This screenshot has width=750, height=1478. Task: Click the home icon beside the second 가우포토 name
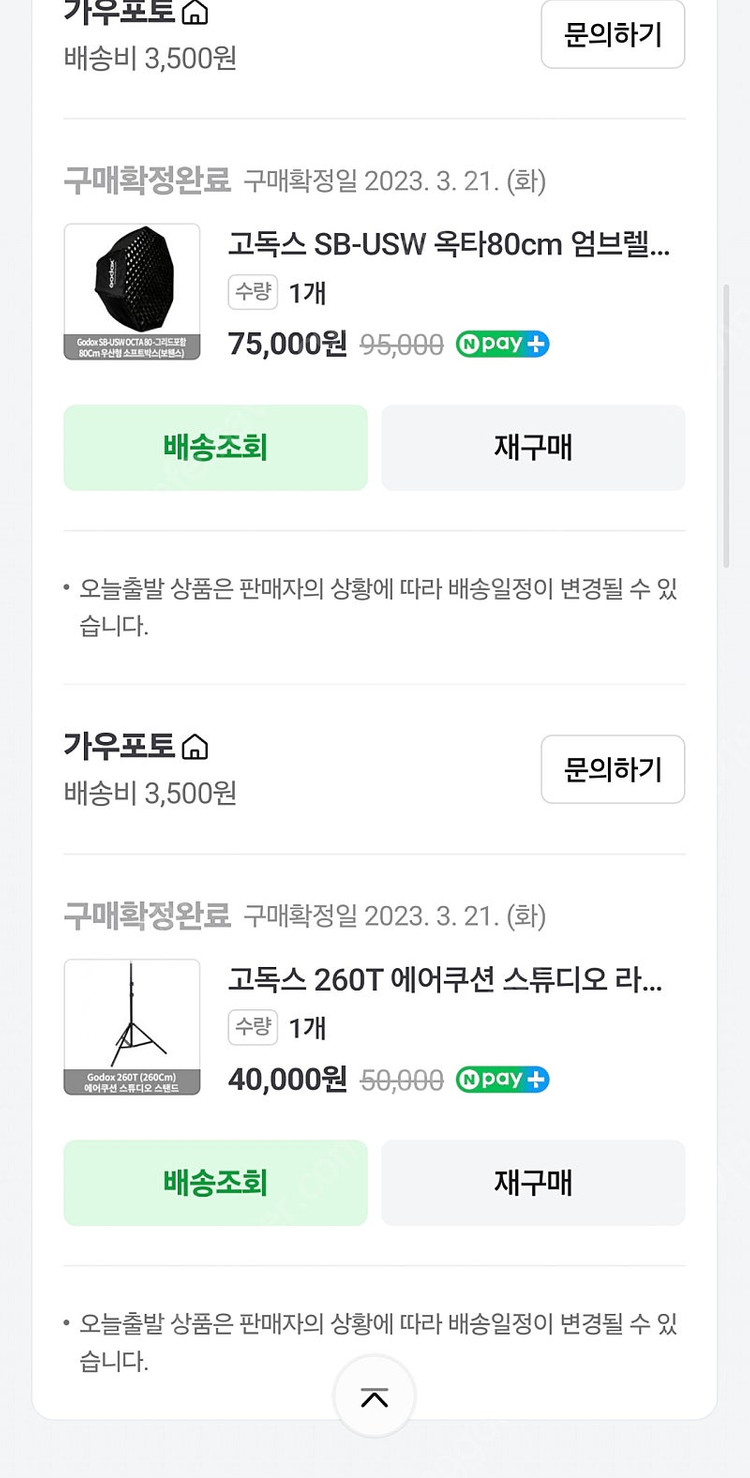[x=197, y=745]
